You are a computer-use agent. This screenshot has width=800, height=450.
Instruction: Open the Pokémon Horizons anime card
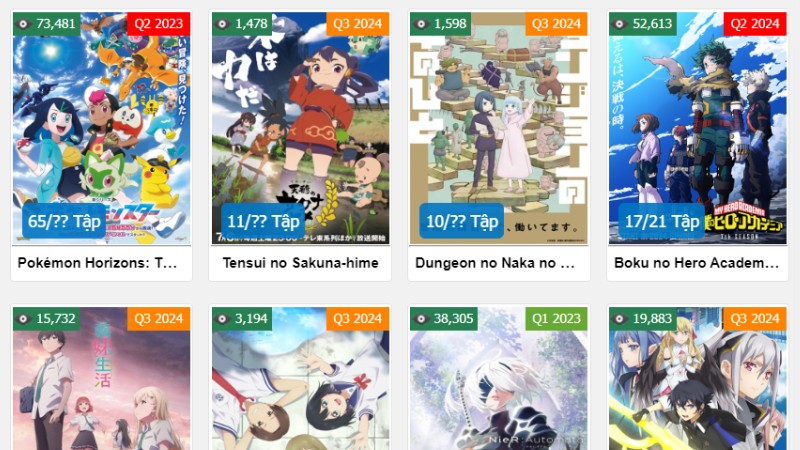(x=101, y=130)
